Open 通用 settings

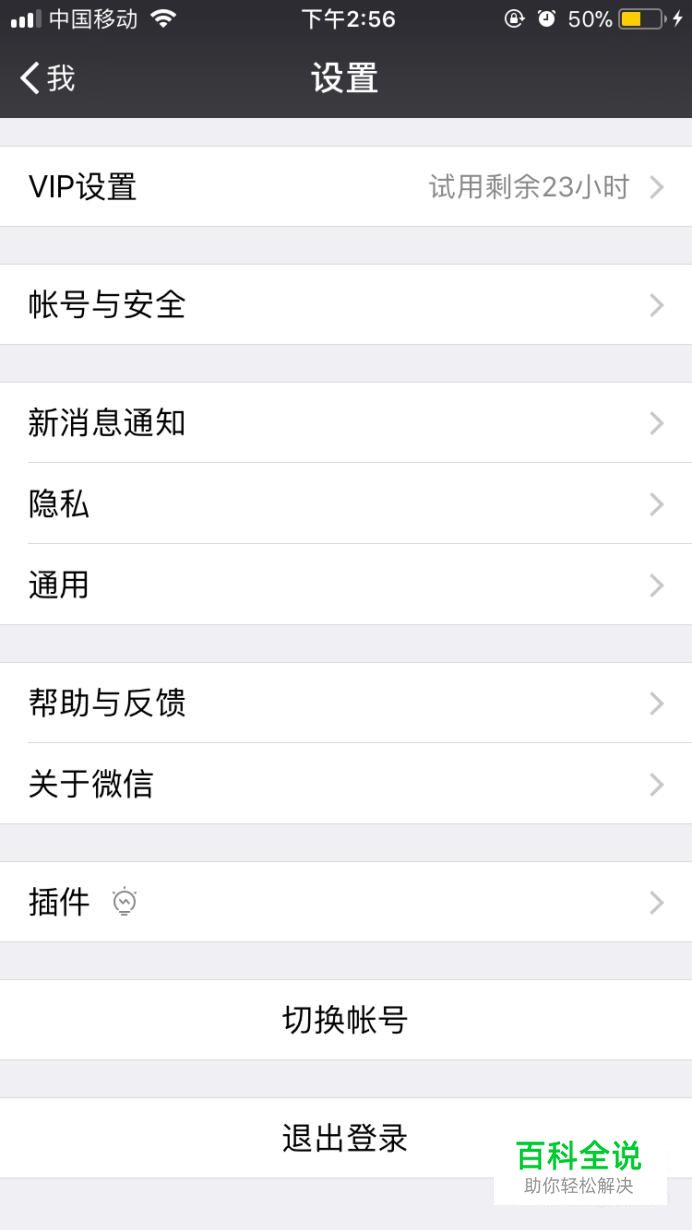pyautogui.click(x=346, y=585)
